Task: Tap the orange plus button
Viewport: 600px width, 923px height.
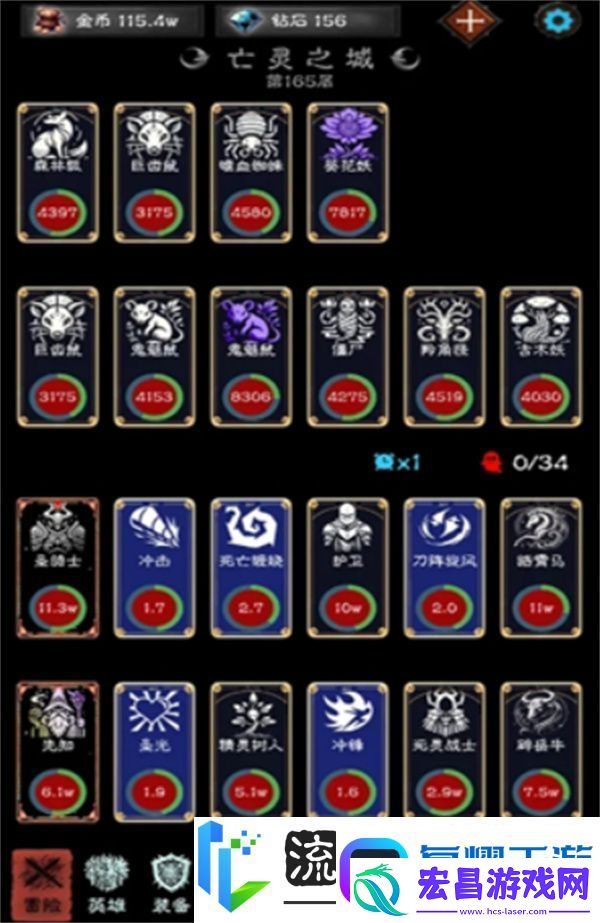Action: [x=471, y=19]
